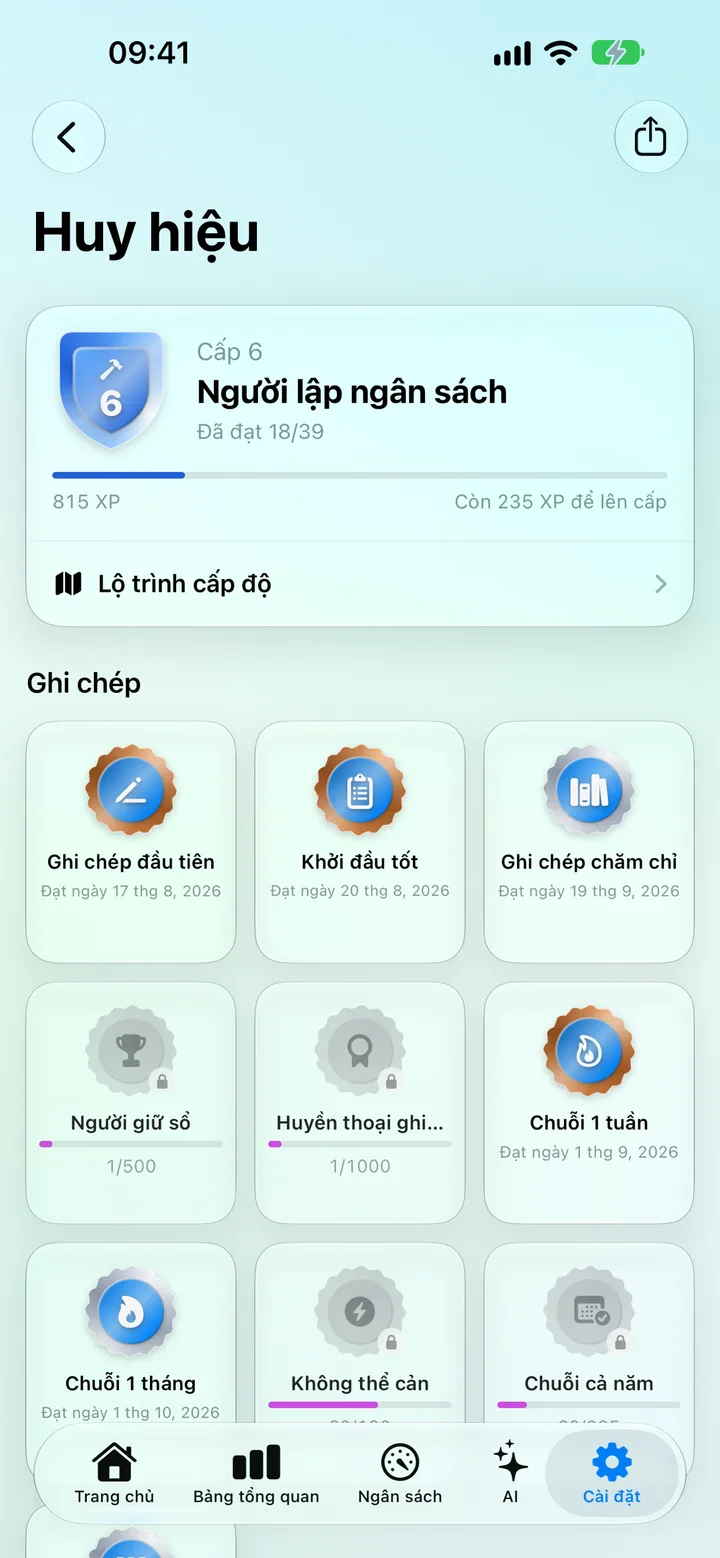Go to the Ngân sách tab
Viewport: 720px width, 1558px height.
tap(400, 1474)
